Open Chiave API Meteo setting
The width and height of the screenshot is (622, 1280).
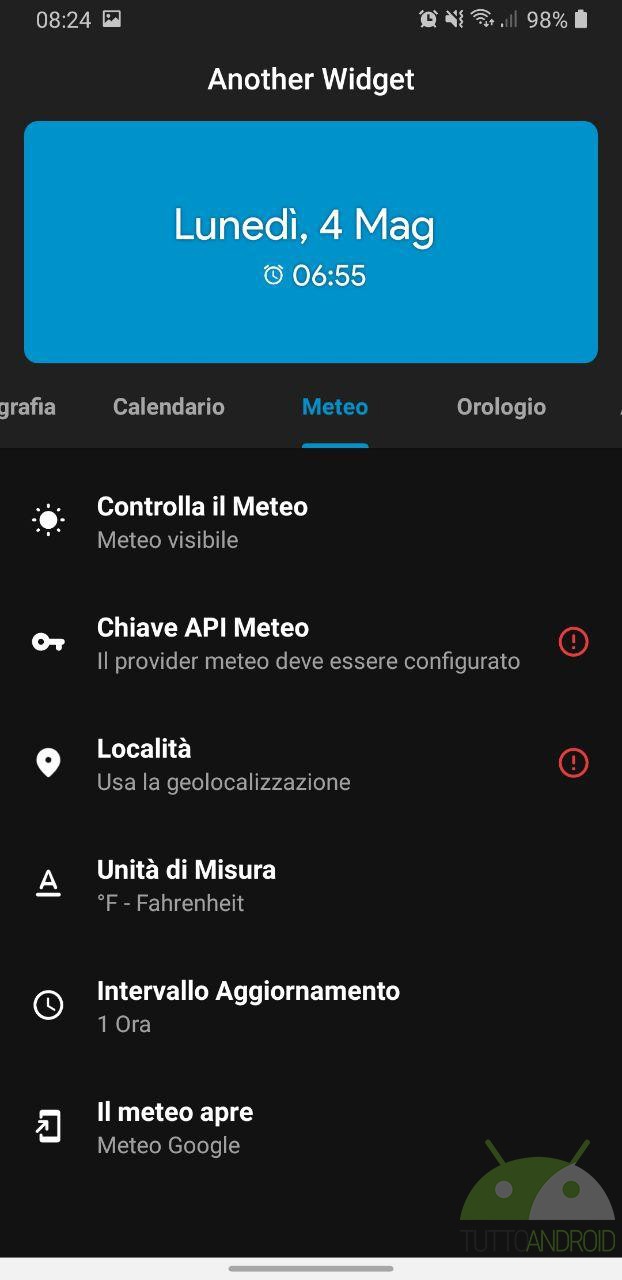click(x=311, y=643)
